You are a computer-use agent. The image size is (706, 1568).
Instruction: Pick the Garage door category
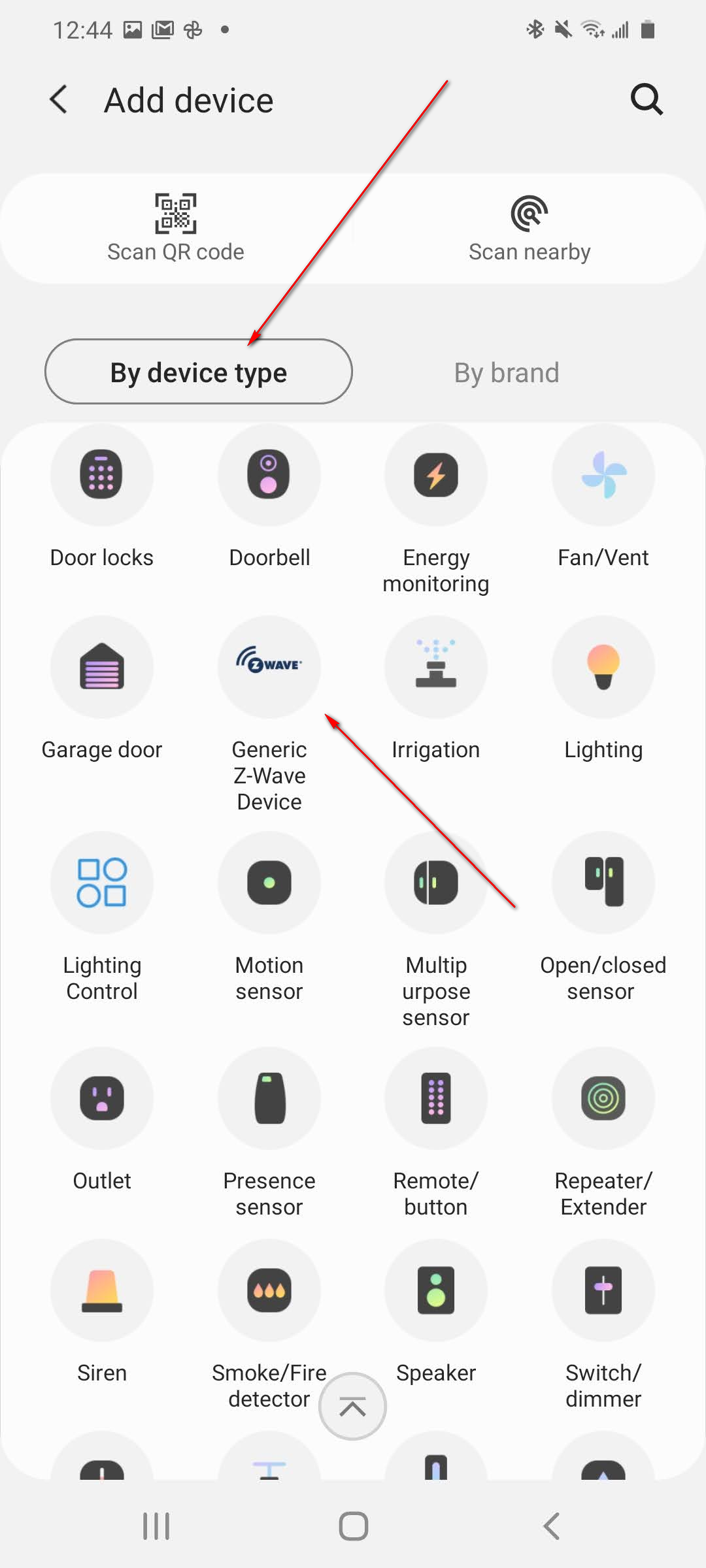pyautogui.click(x=102, y=667)
